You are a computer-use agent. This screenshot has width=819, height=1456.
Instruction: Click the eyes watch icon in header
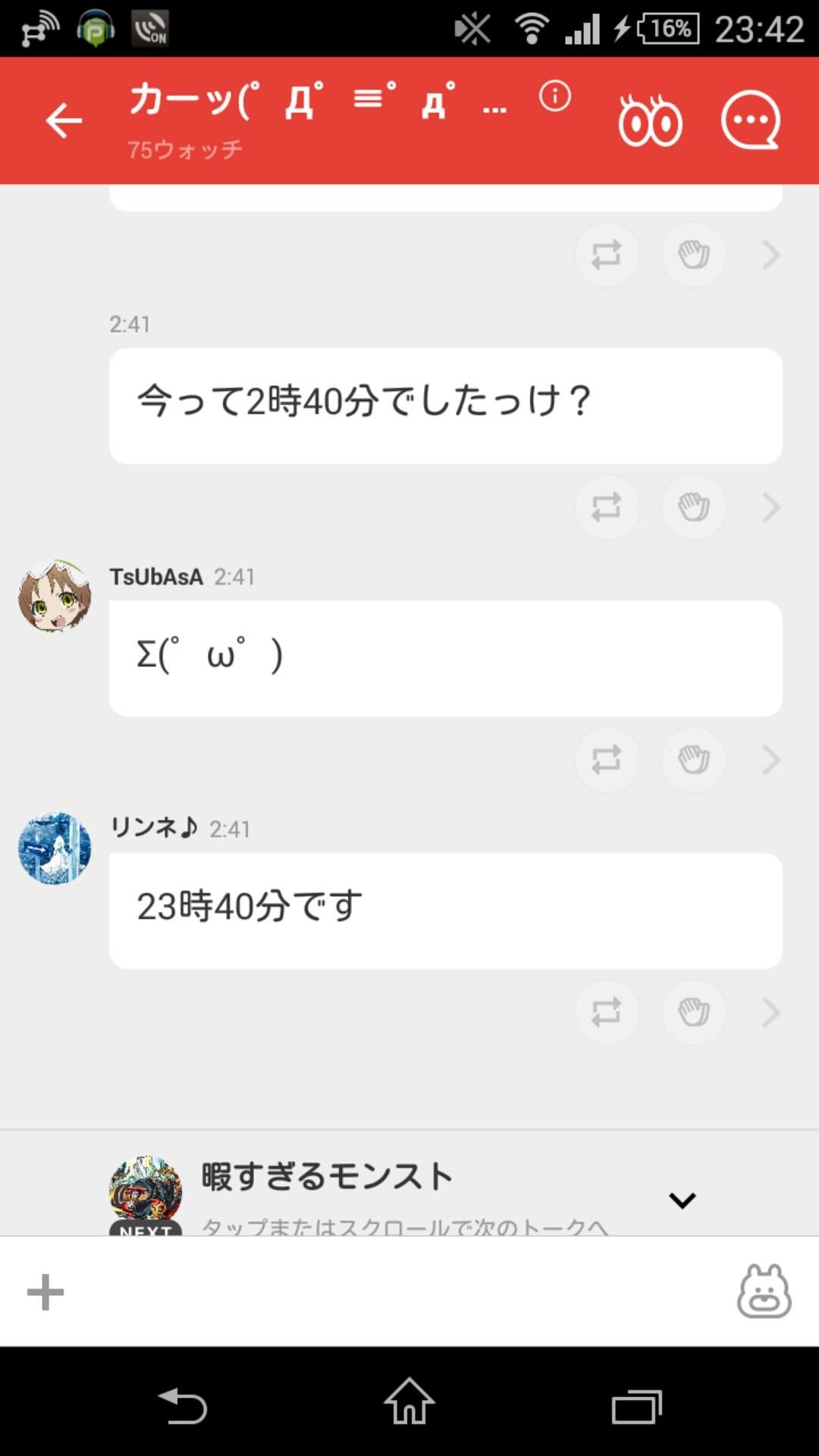tap(649, 120)
